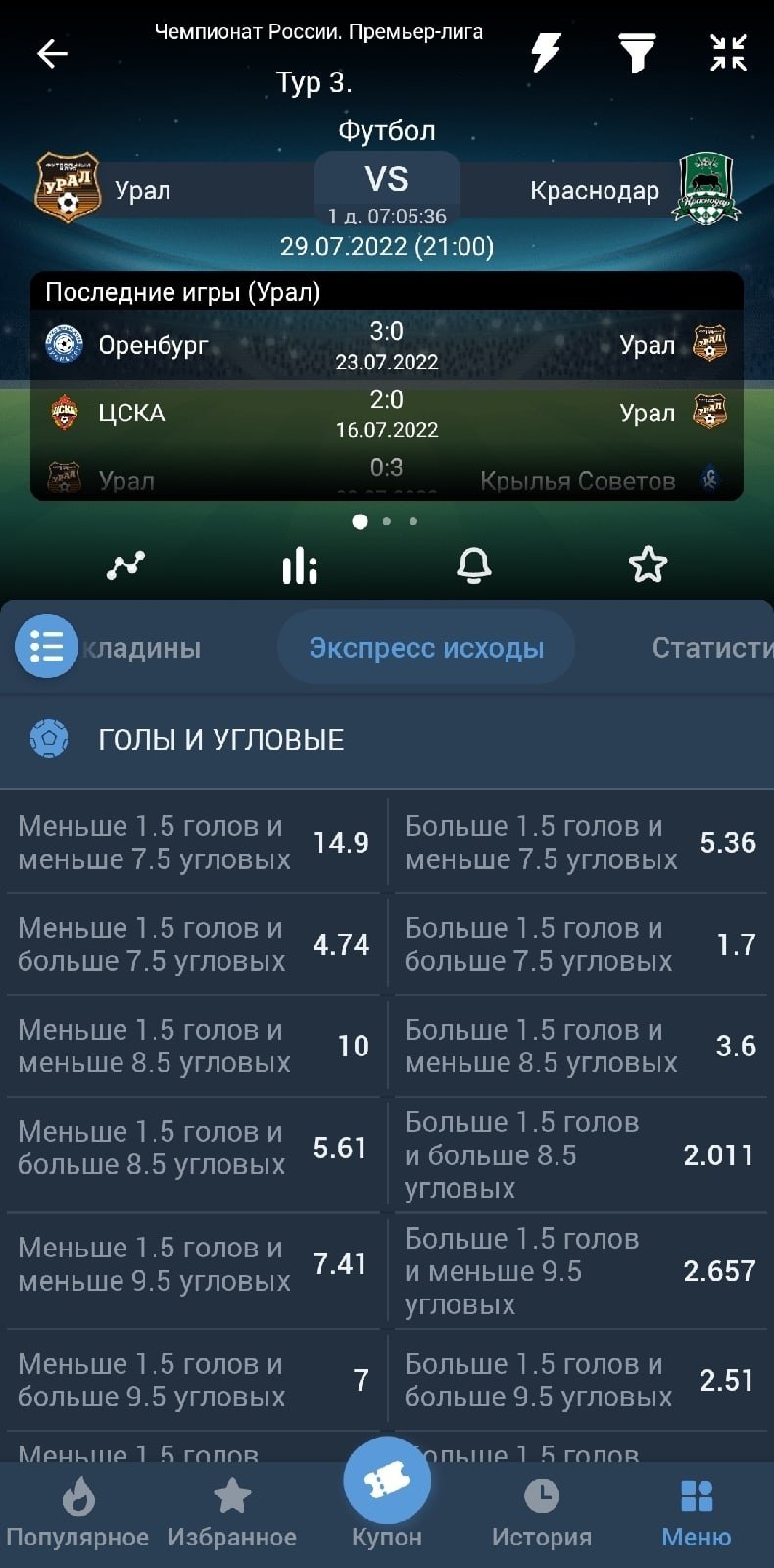This screenshot has width=774, height=1568.
Task: Switch to the Статистика tab
Action: (713, 647)
